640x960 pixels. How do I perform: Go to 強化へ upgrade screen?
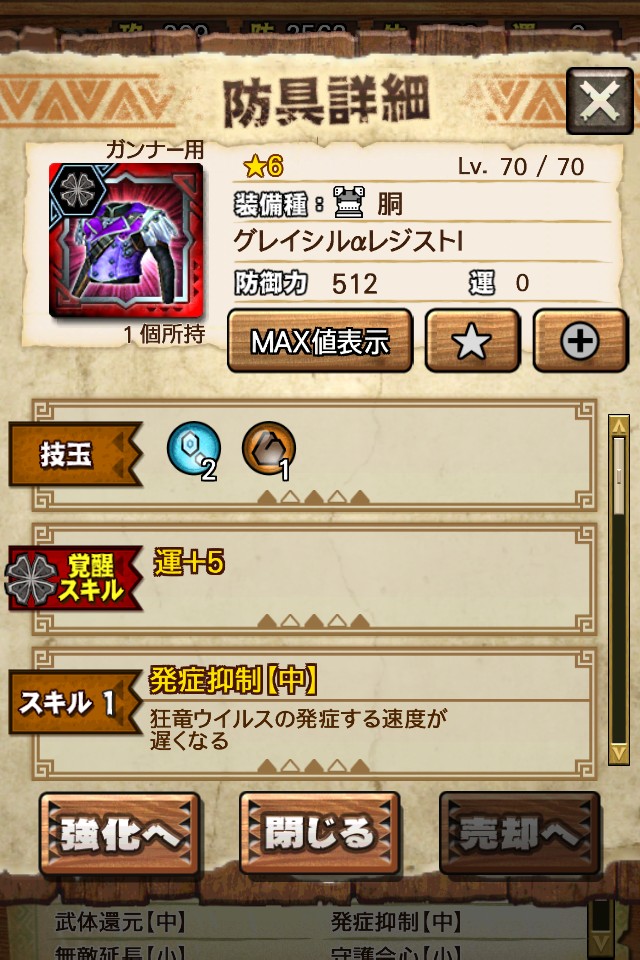[x=120, y=834]
